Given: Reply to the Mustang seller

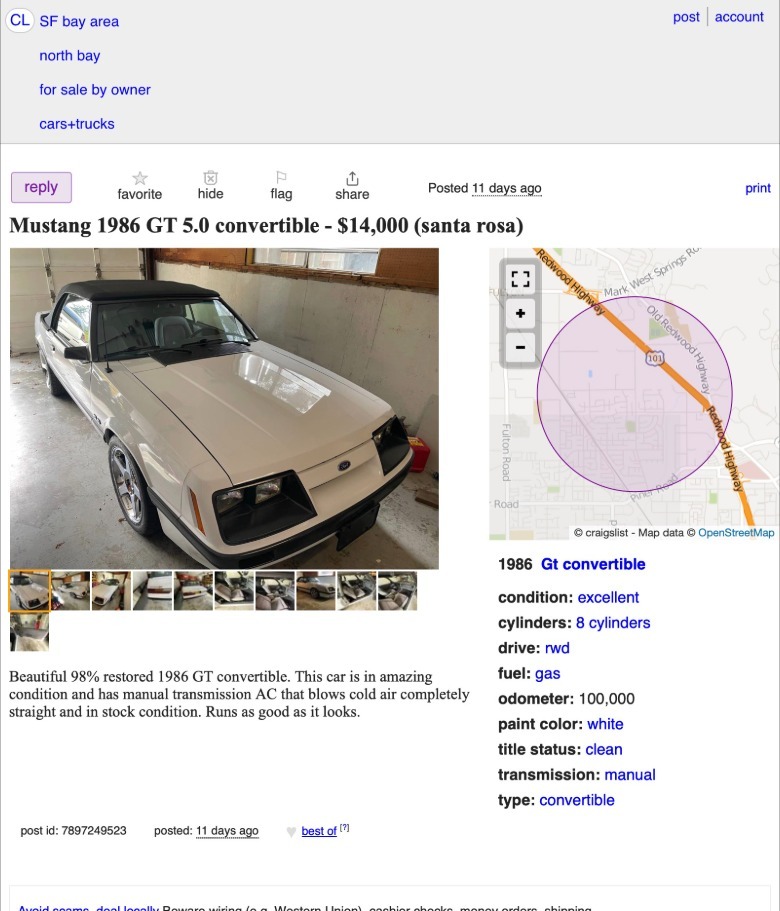Looking at the screenshot, I should coord(41,187).
